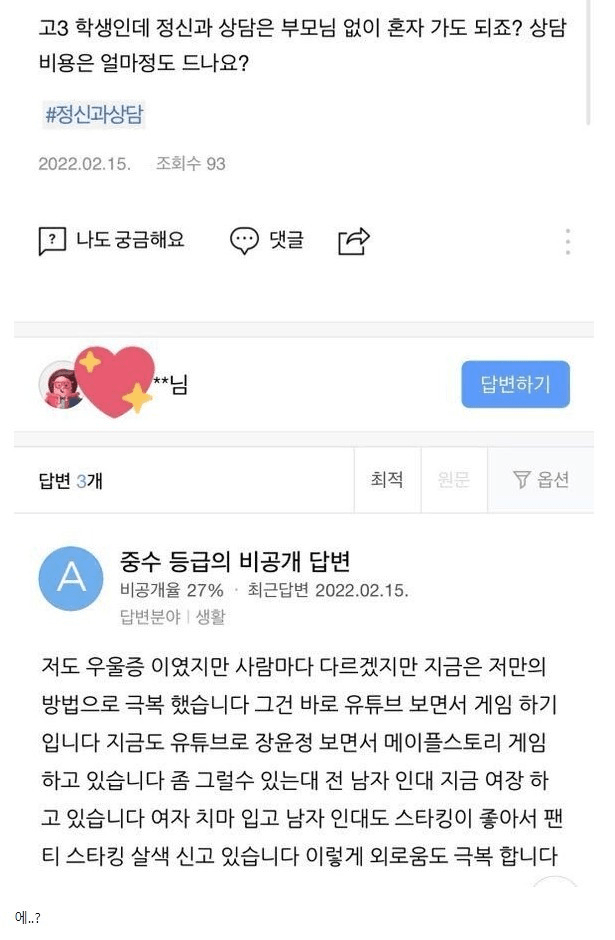
Task: Open the #정신과상담 hashtag
Action: coord(95,114)
